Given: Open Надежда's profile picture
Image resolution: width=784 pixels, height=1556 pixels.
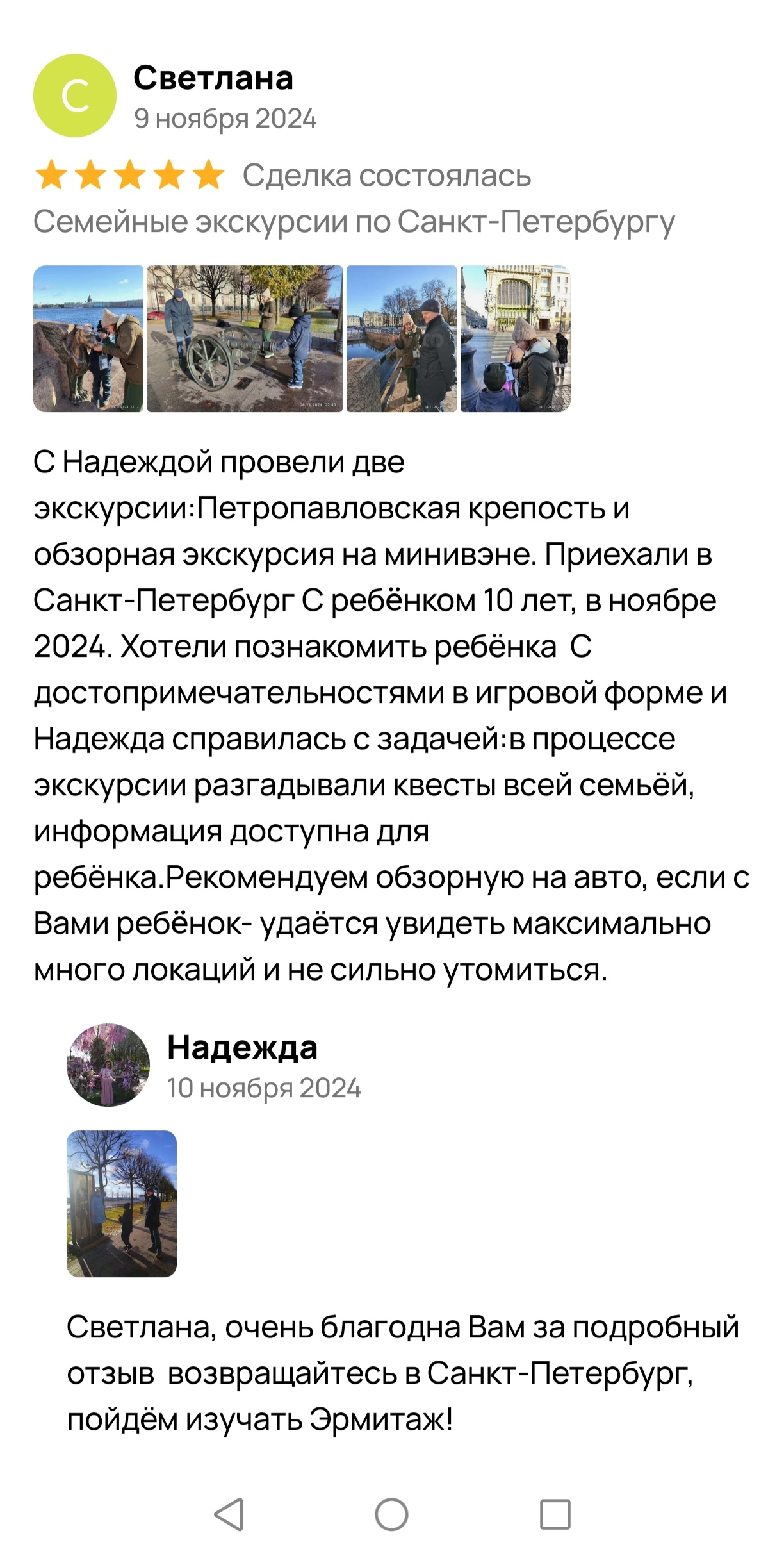Looking at the screenshot, I should pyautogui.click(x=108, y=1064).
